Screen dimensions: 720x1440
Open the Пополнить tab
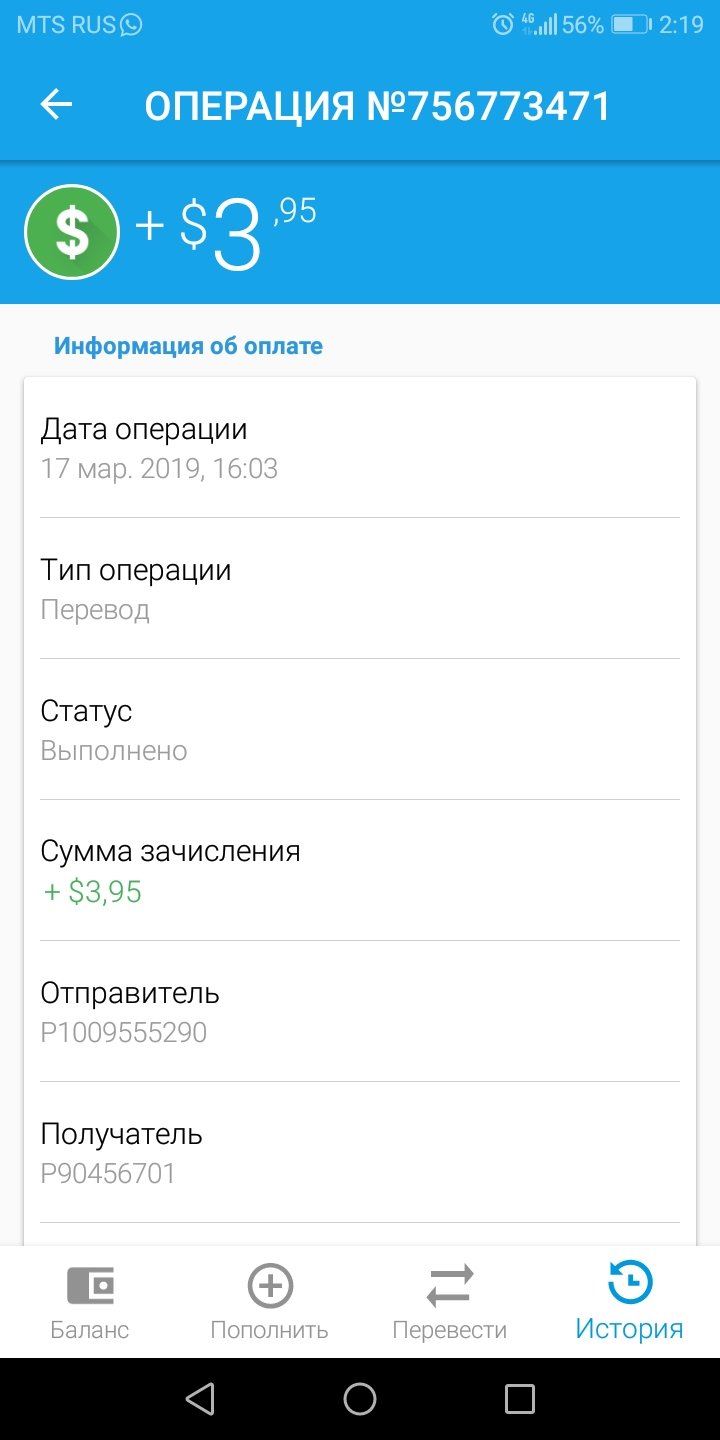pyautogui.click(x=270, y=1302)
